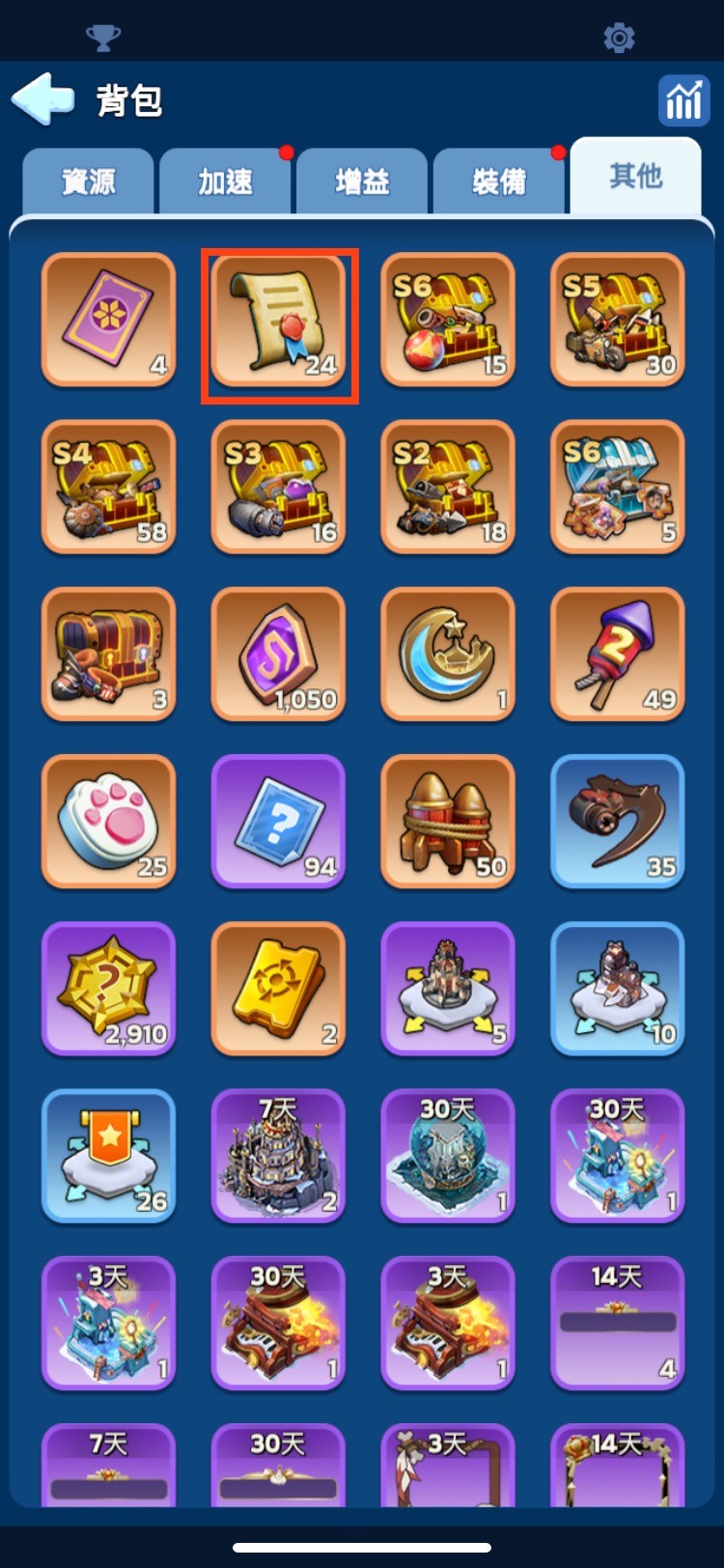Select the firework rocket item with 49
724x1568 pixels.
point(618,655)
